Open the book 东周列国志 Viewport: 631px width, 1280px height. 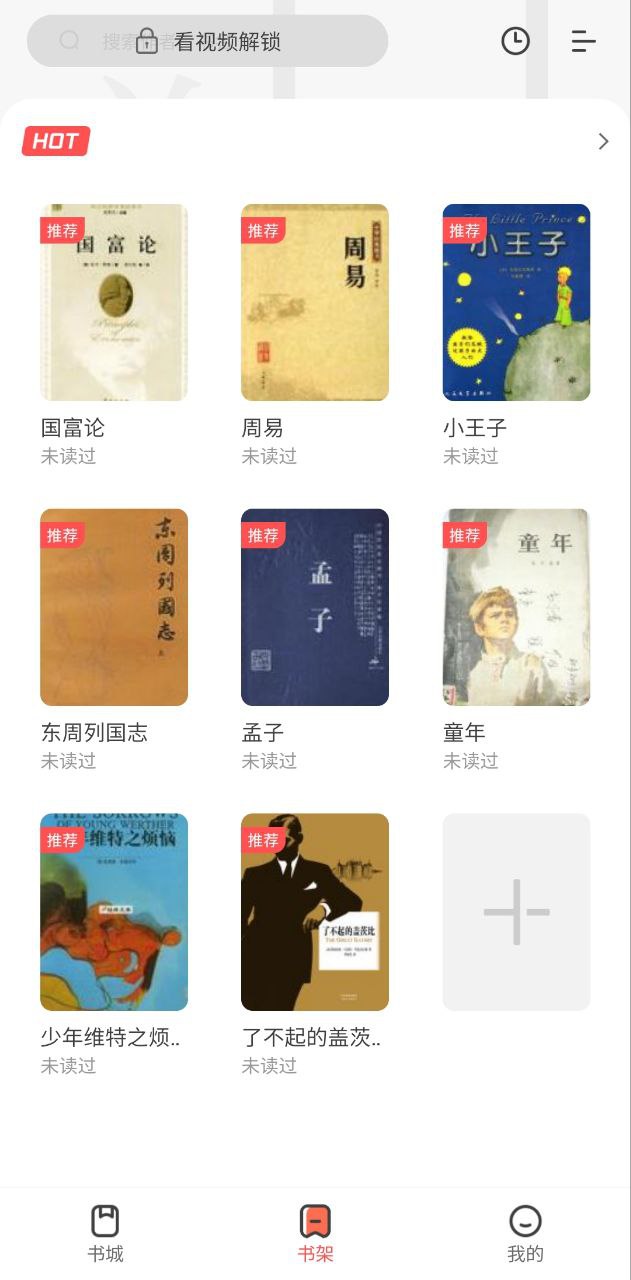(x=114, y=607)
